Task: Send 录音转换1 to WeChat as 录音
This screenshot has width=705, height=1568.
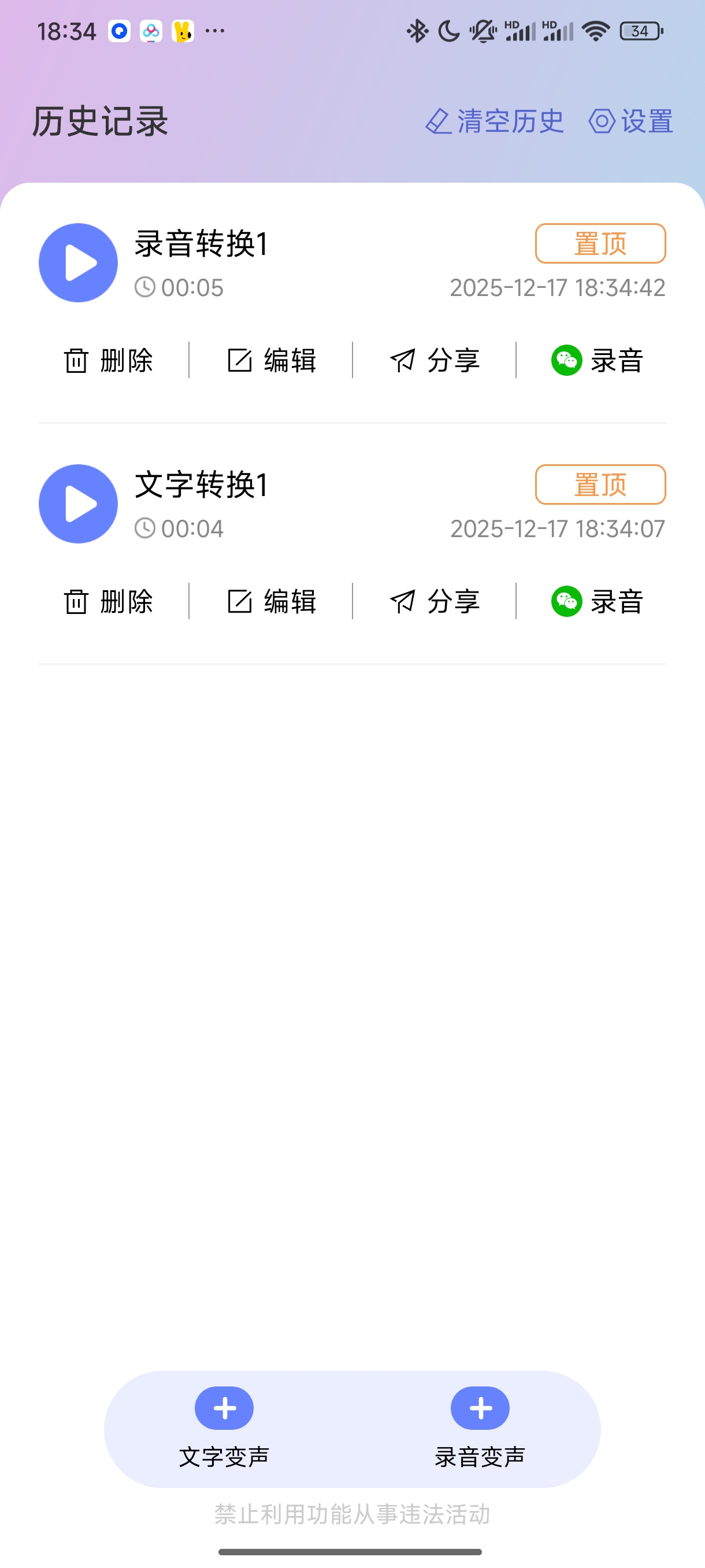Action: pos(566,360)
